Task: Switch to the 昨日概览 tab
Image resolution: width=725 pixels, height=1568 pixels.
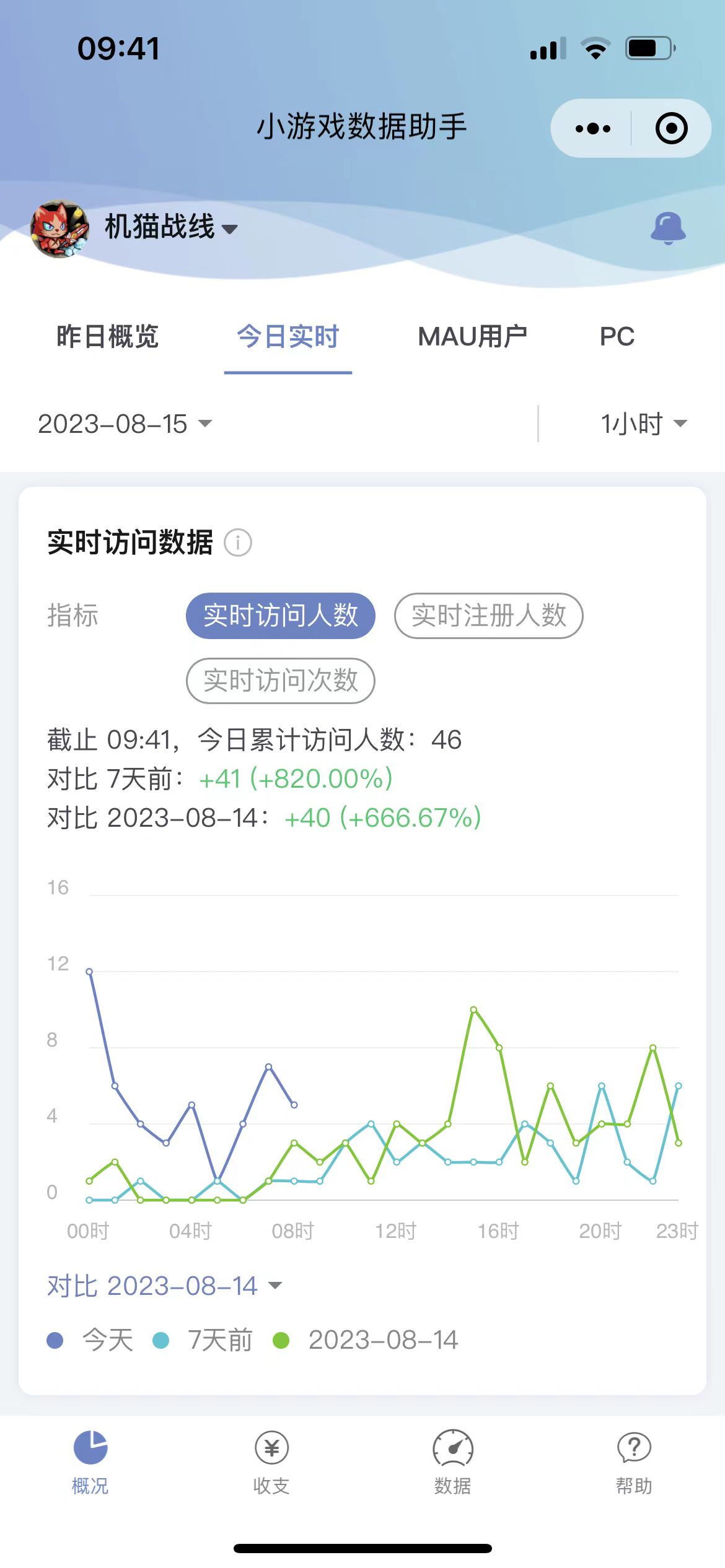Action: (x=108, y=337)
